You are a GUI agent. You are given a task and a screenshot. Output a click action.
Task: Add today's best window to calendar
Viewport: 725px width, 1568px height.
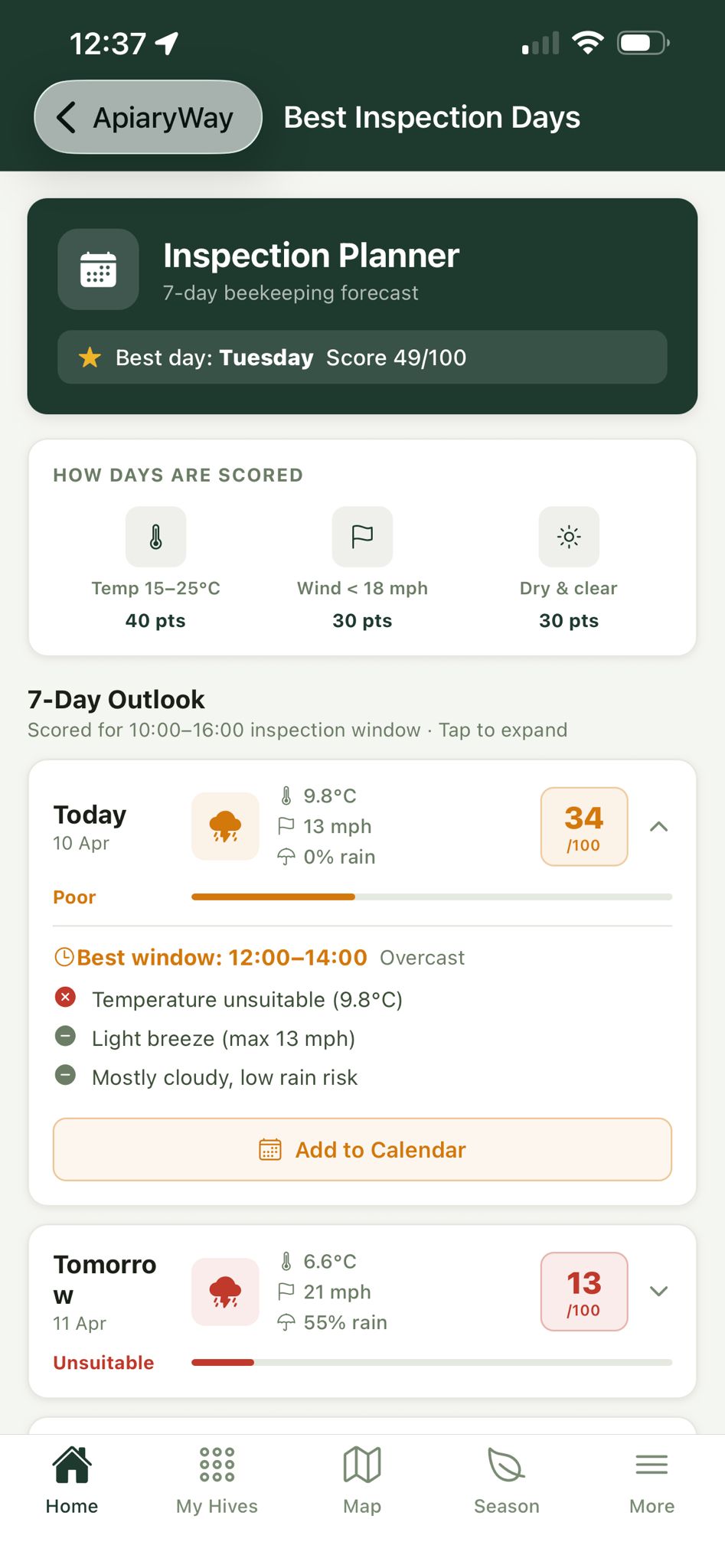(362, 1149)
